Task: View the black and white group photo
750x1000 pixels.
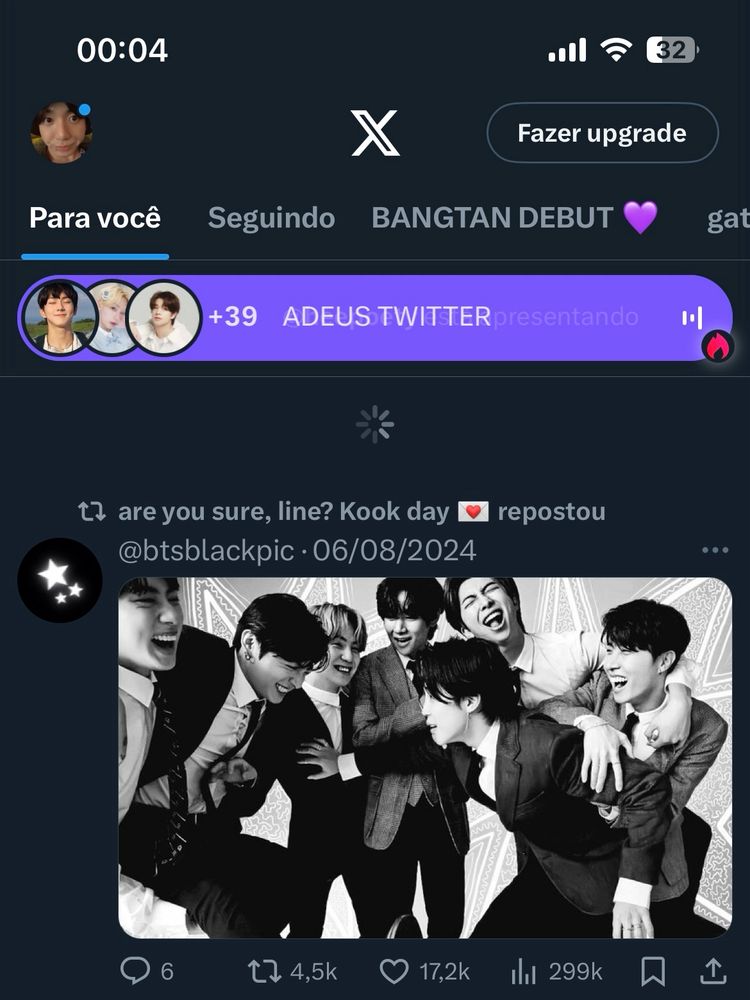Action: pos(425,757)
